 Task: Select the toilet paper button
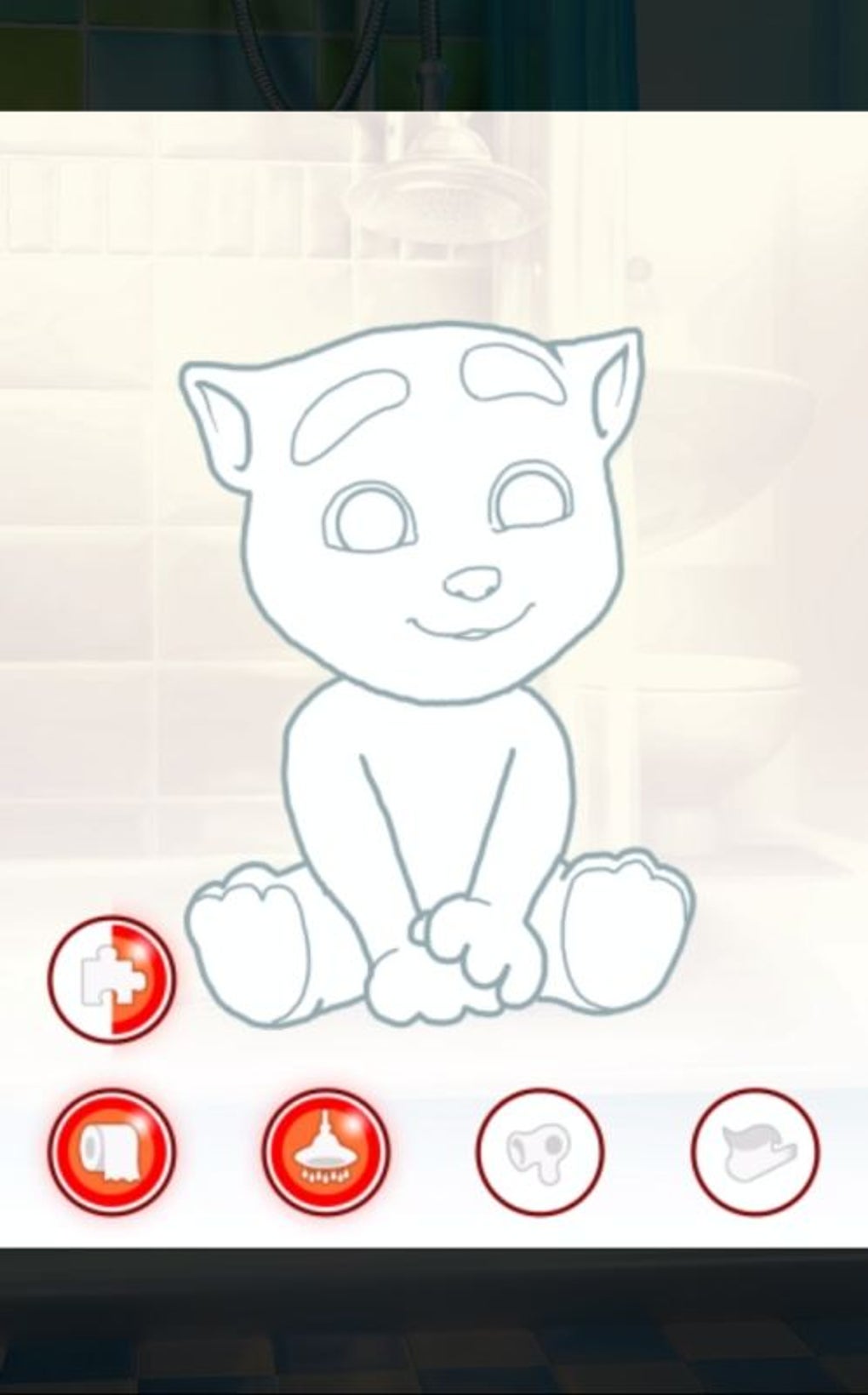(x=111, y=1152)
